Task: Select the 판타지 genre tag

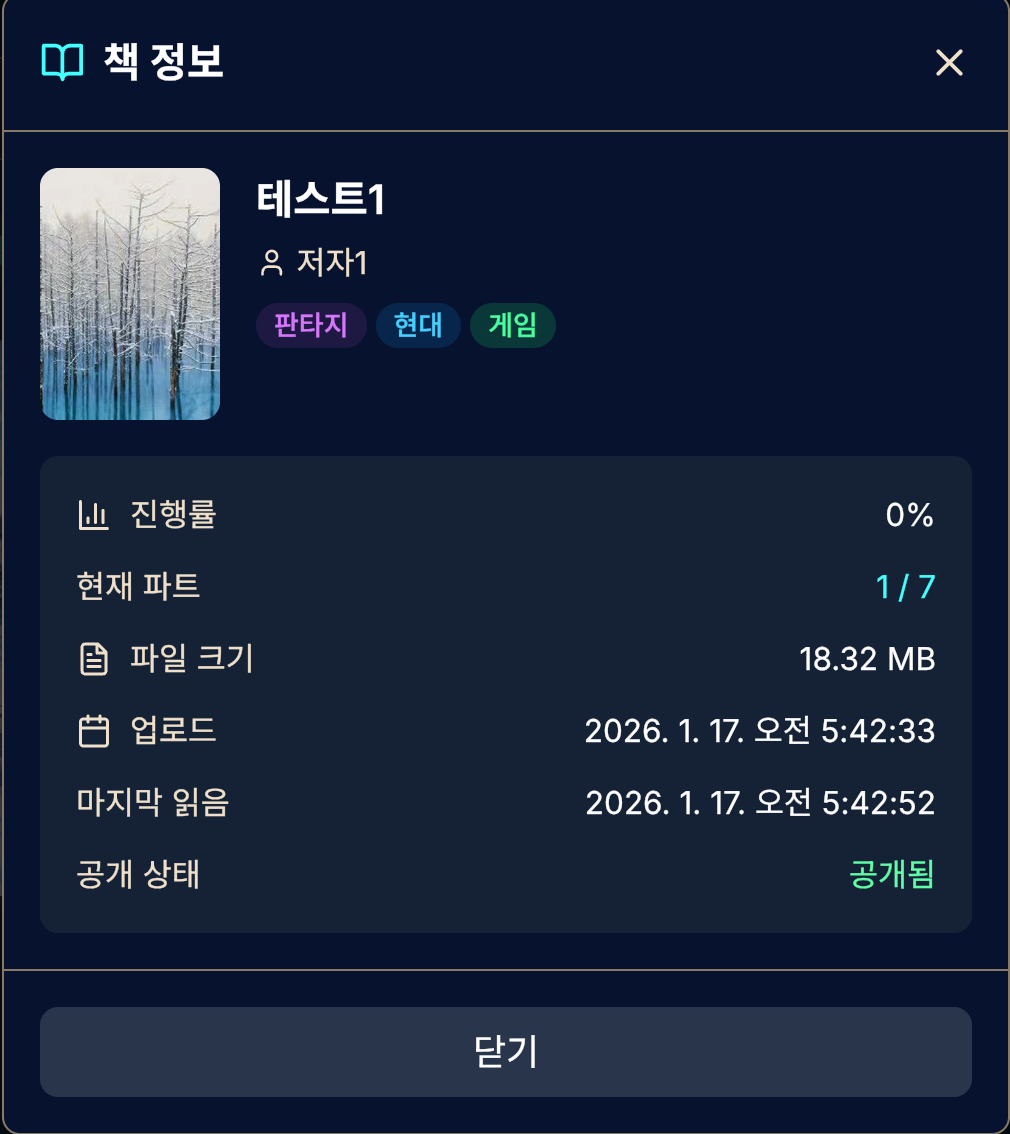Action: pos(311,325)
